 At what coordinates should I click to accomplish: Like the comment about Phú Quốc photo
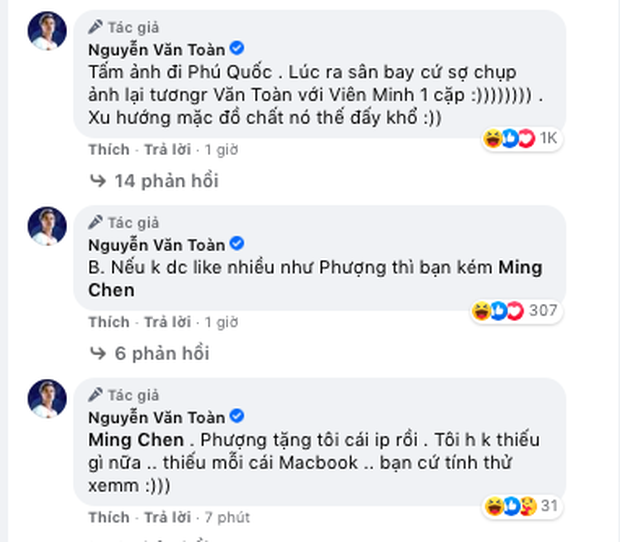(x=108, y=149)
